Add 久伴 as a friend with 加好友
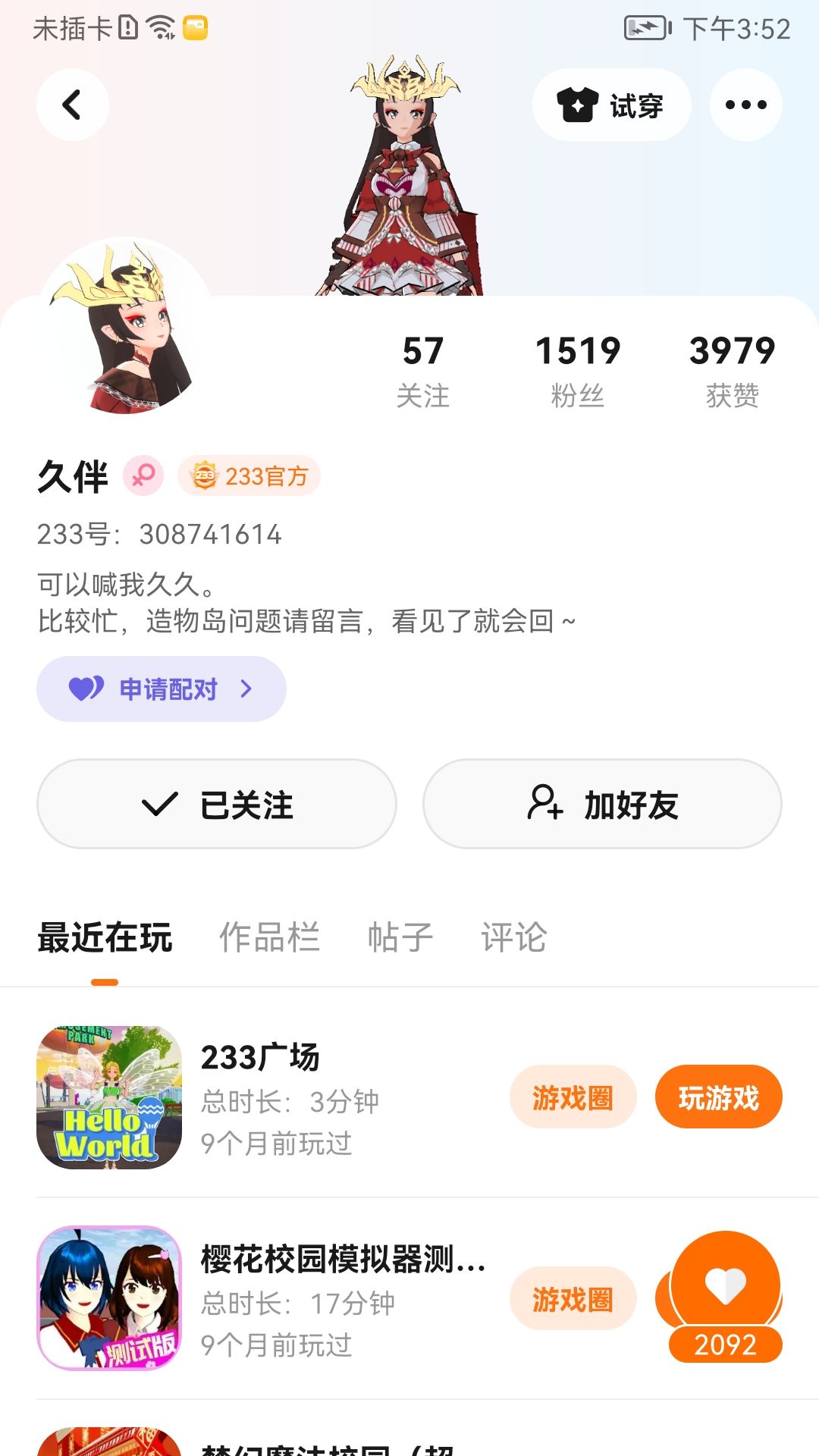This screenshot has height=1456, width=819. click(x=602, y=804)
